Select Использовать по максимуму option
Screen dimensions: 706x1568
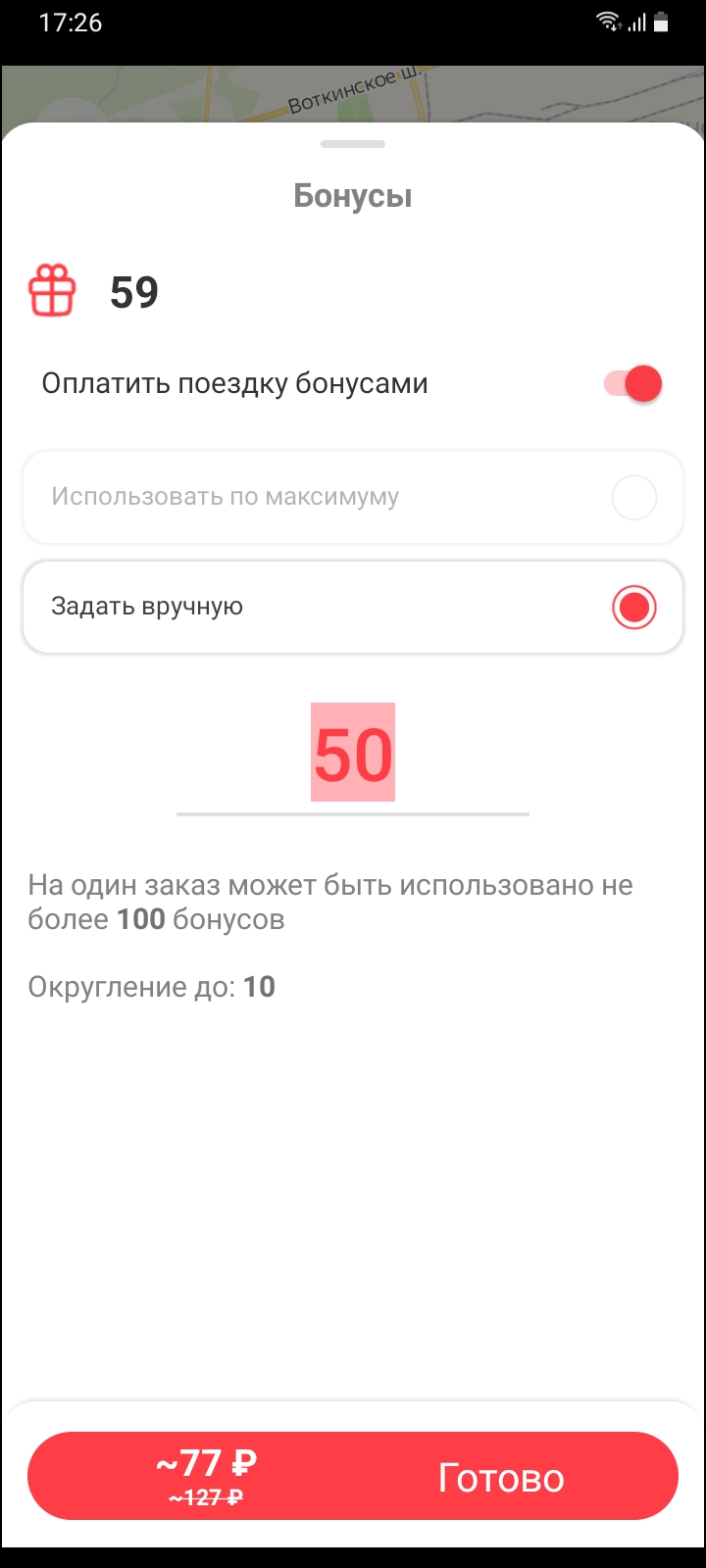(353, 497)
